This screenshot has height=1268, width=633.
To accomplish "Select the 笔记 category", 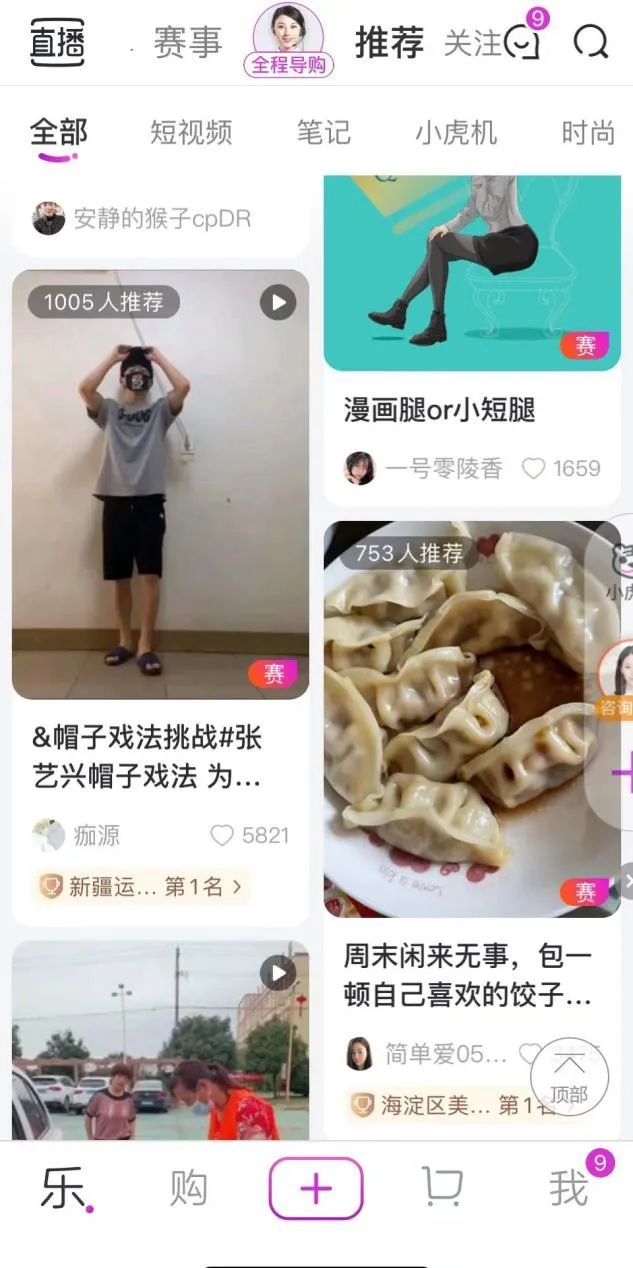I will [324, 132].
